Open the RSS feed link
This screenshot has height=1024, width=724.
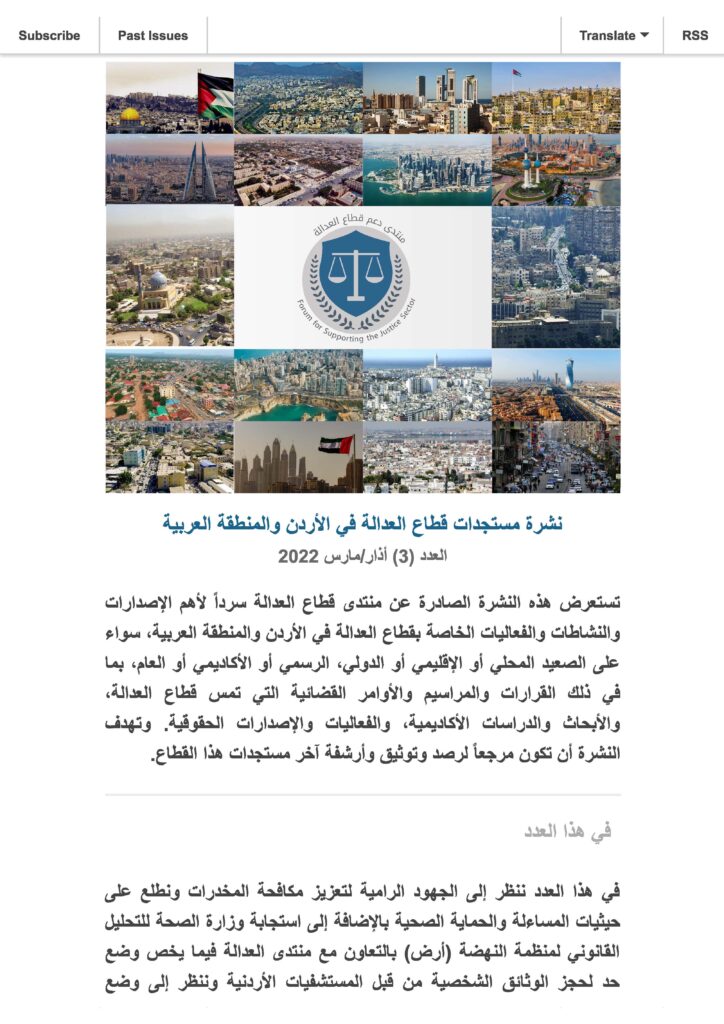click(695, 35)
